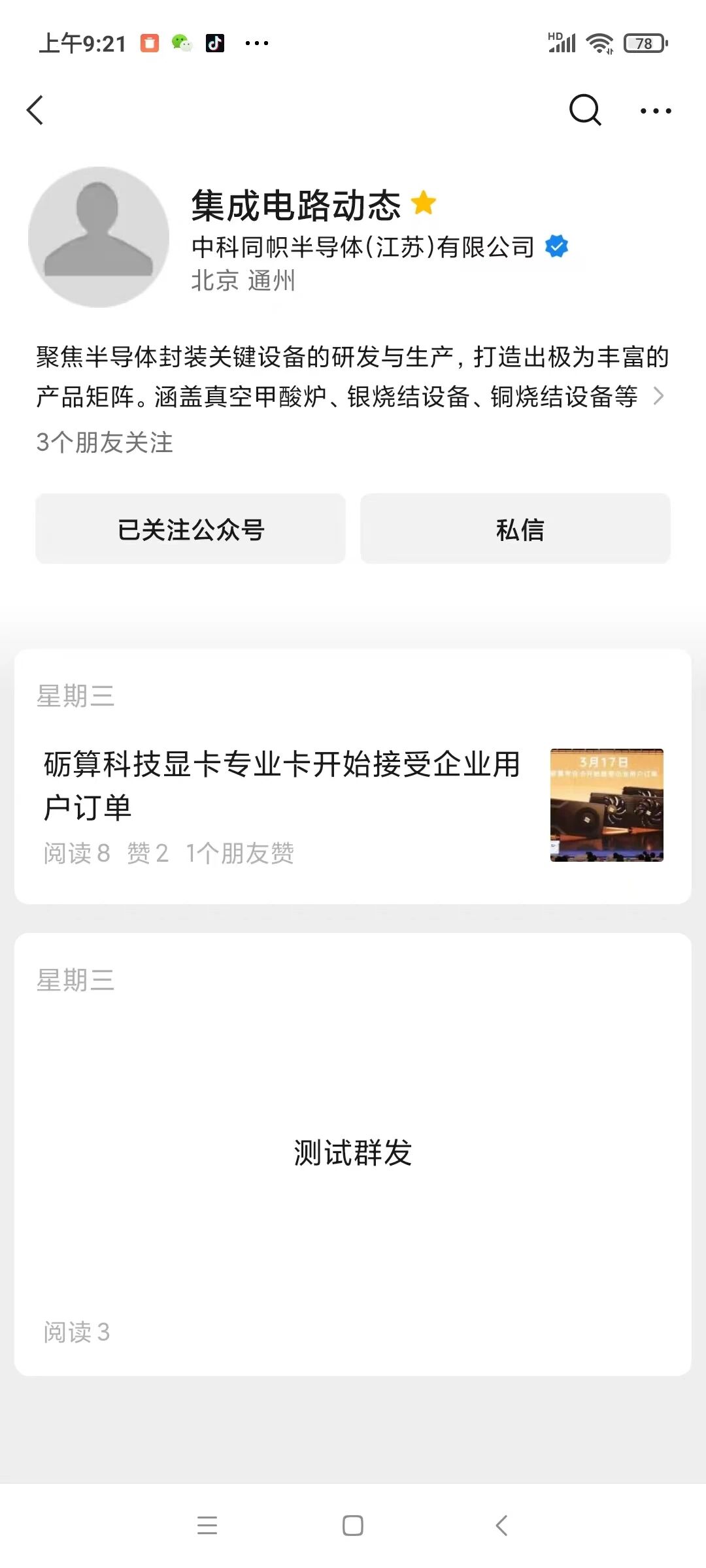Tap the system home button

pos(353,1526)
